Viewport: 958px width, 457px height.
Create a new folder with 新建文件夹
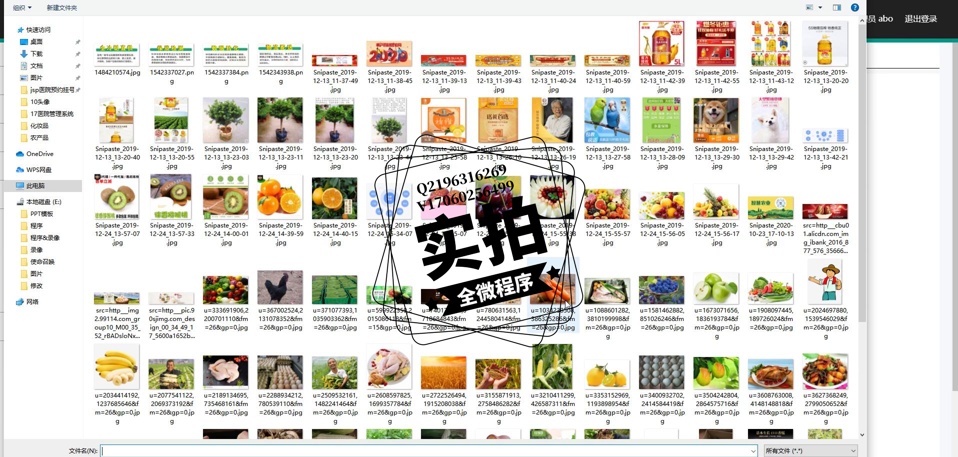point(61,7)
